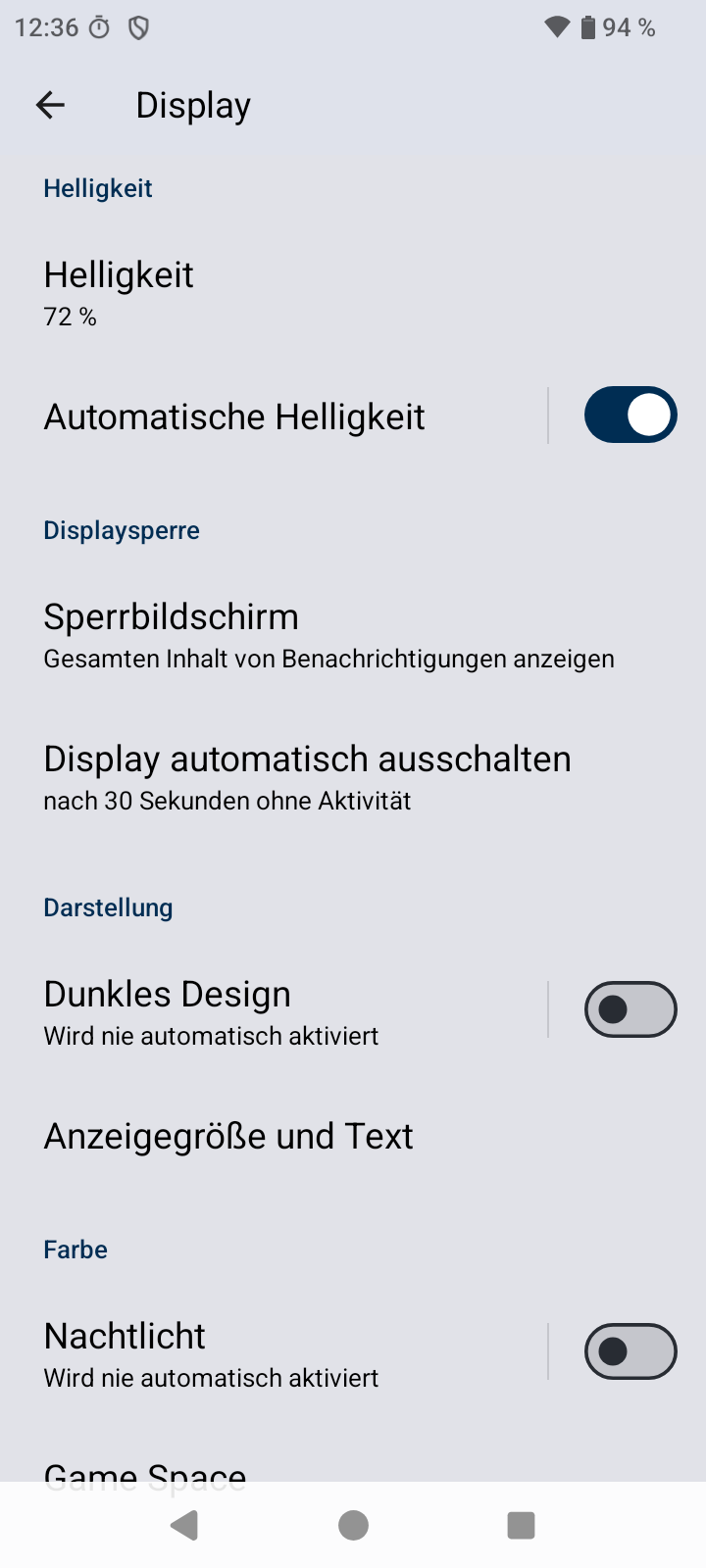Open Nachtlicht options row
706x1568 pixels.
point(274,1354)
